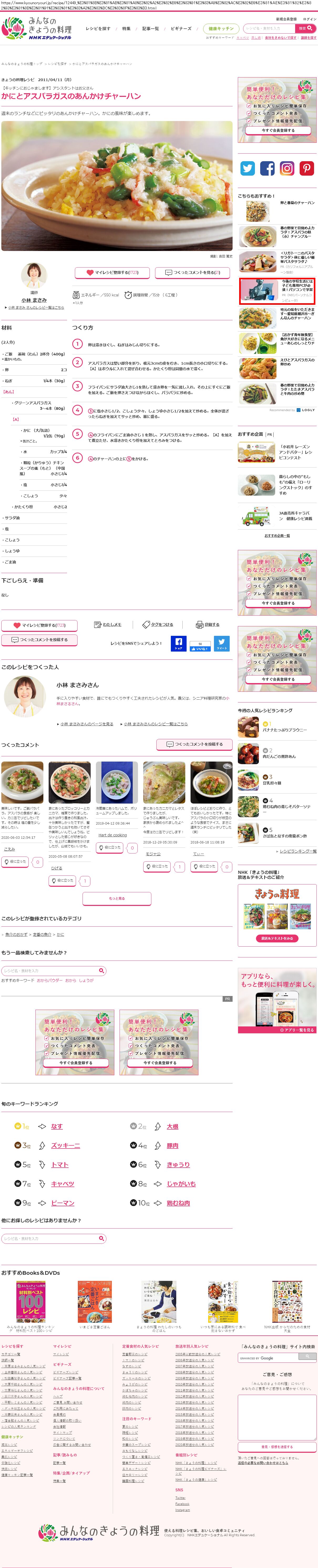Tweet this recipe with the ツイート button
Viewport: 318px width, 1568px height.
pos(222,643)
